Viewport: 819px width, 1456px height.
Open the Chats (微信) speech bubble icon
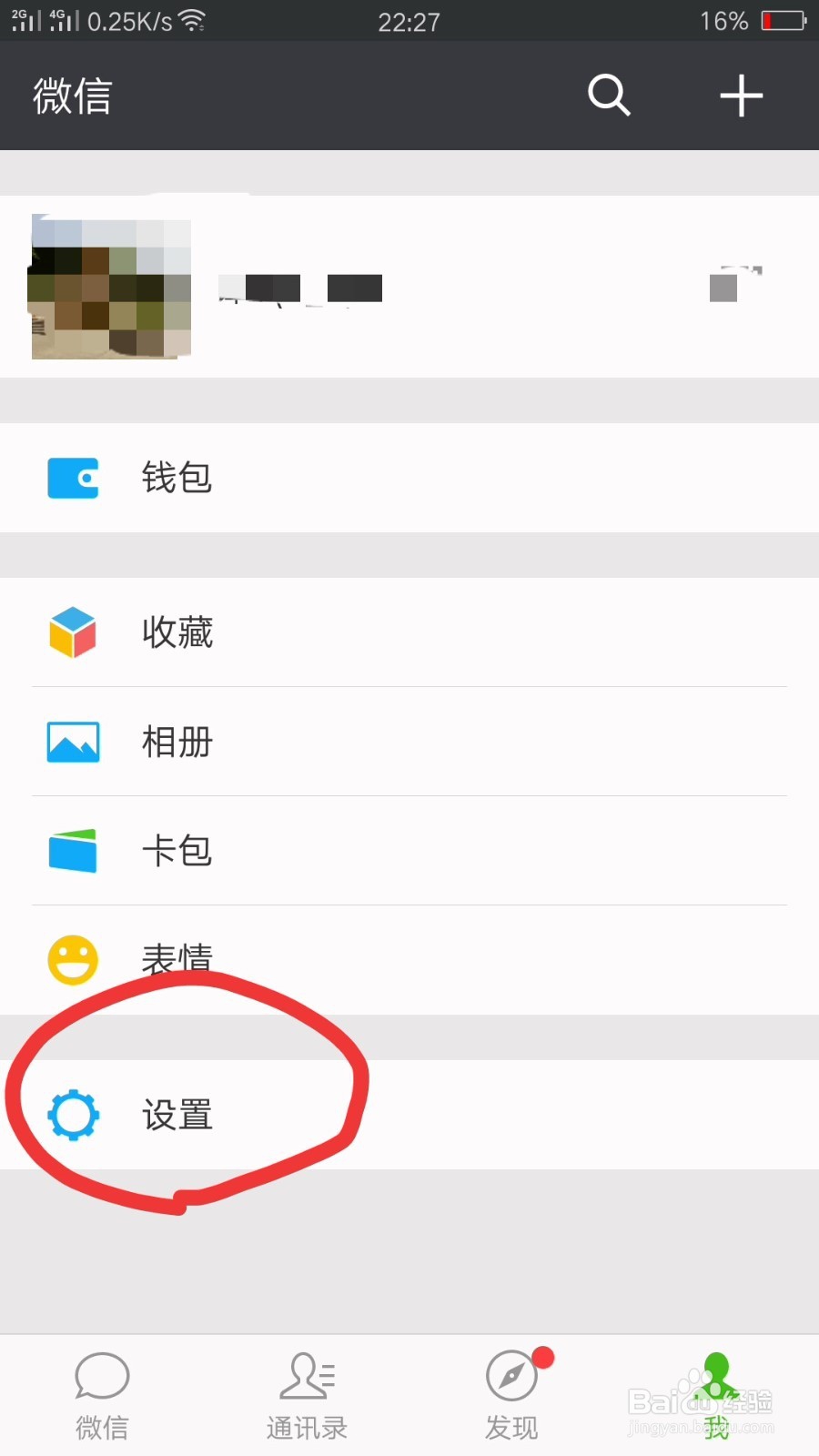[x=101, y=1377]
